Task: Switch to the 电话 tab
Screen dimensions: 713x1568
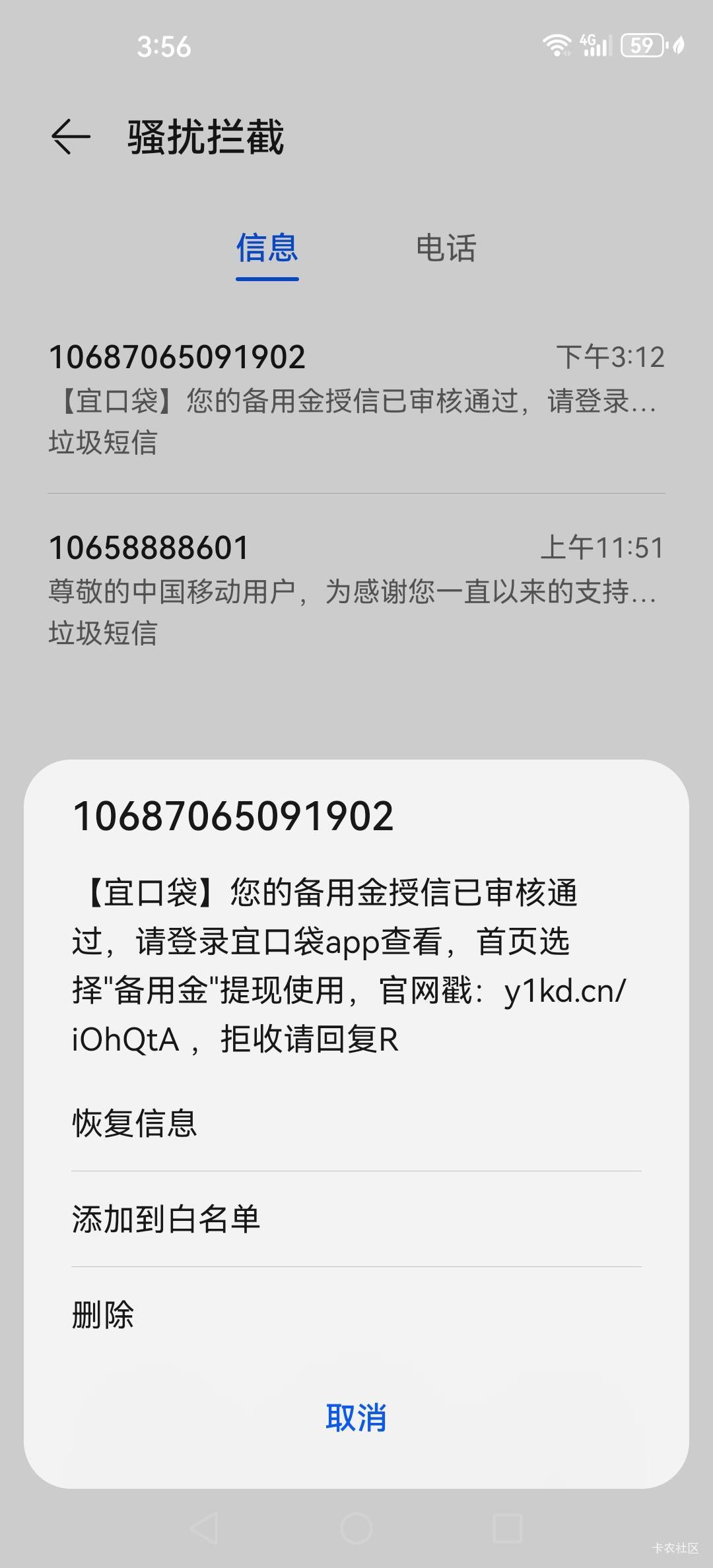Action: coord(446,248)
